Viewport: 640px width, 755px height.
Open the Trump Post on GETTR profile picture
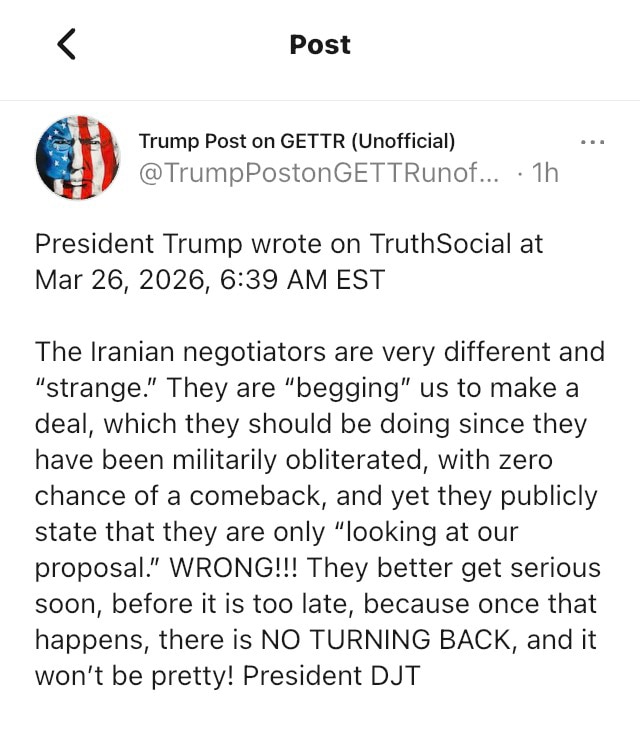77,157
